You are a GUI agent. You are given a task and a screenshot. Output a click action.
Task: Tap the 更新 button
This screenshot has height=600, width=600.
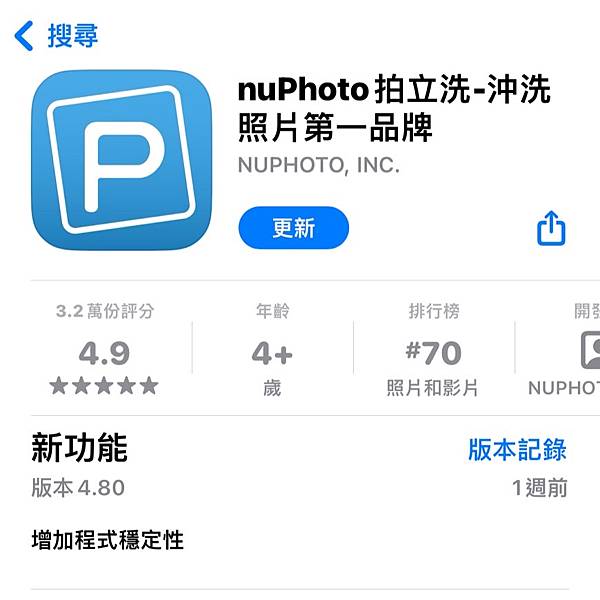293,228
